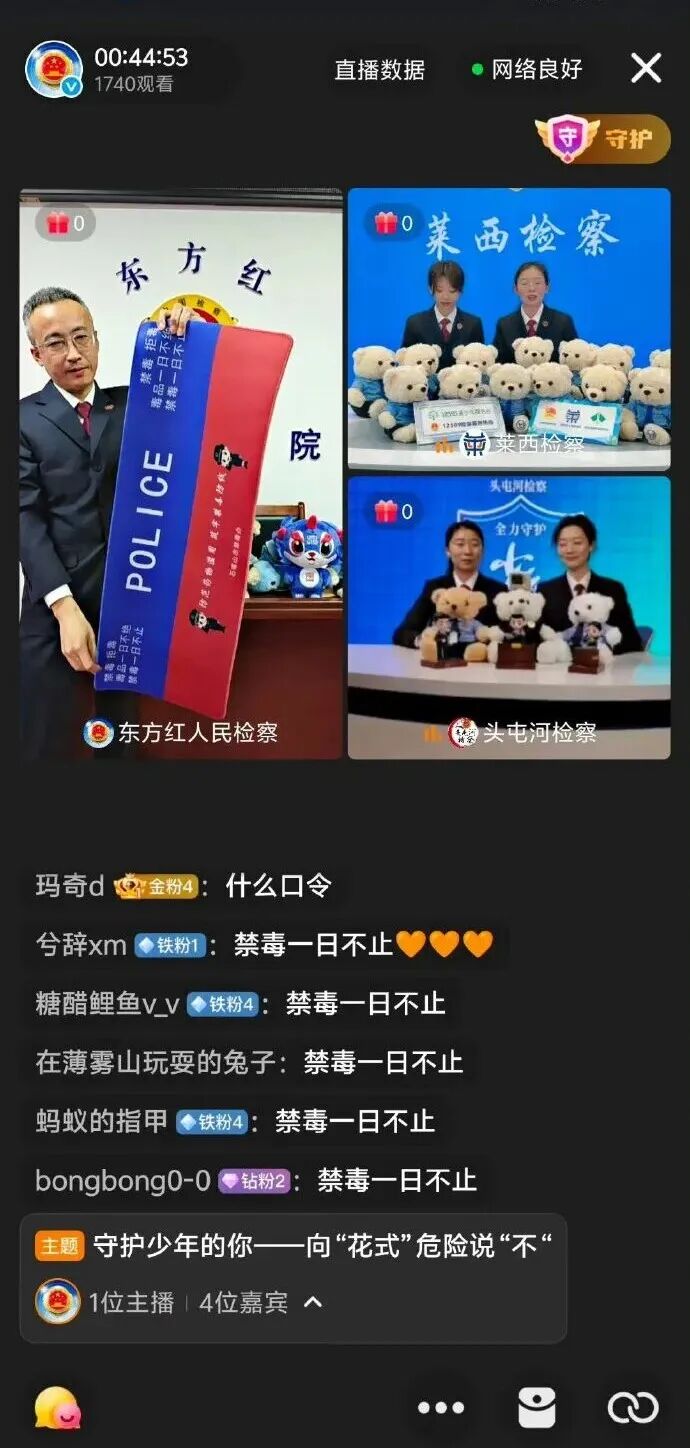This screenshot has width=690, height=1448.
Task: Tap bongbong0-0's comment
Action: [x=256, y=1181]
